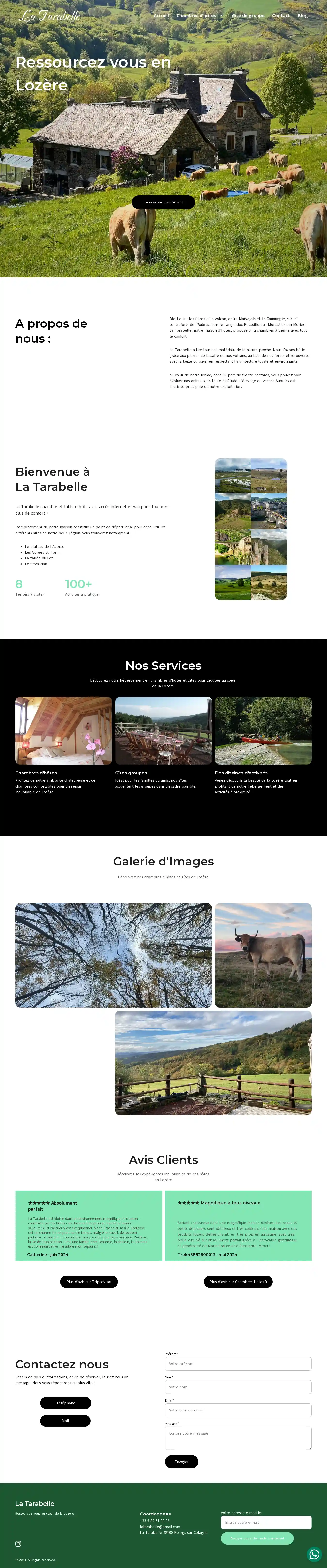Viewport: 327px width, 1568px height.
Task: Select the Nom text field
Action: (x=238, y=1387)
